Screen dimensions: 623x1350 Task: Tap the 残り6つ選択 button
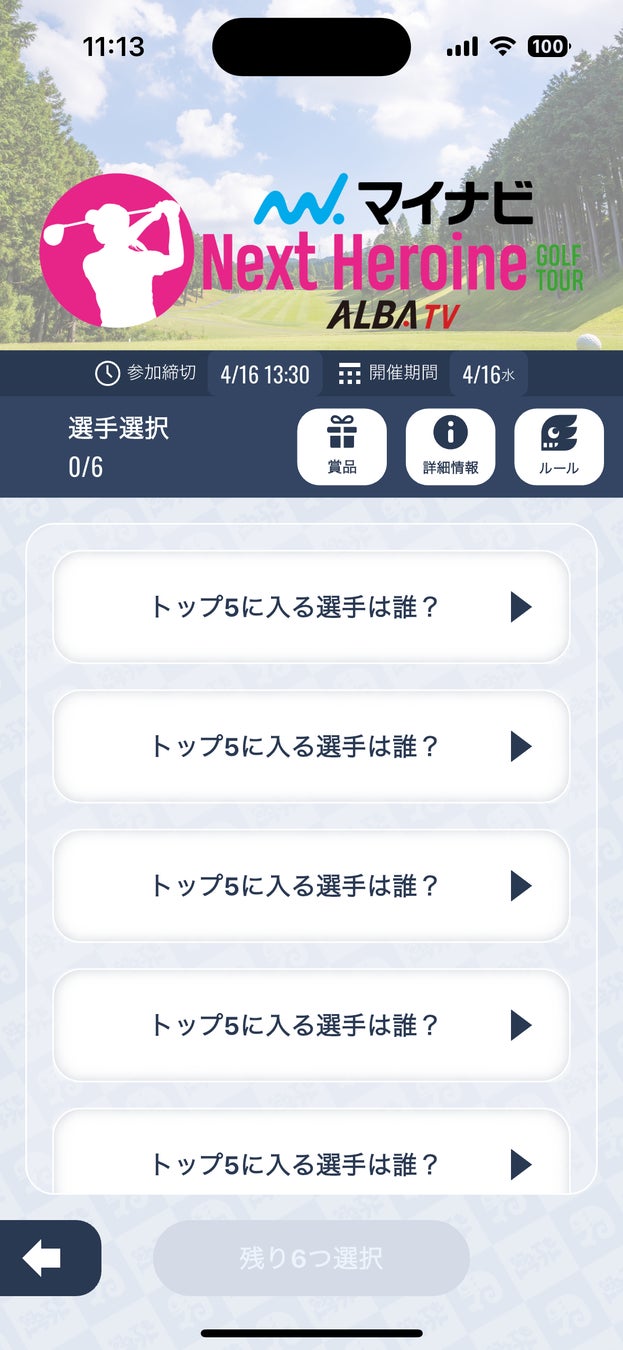311,1258
